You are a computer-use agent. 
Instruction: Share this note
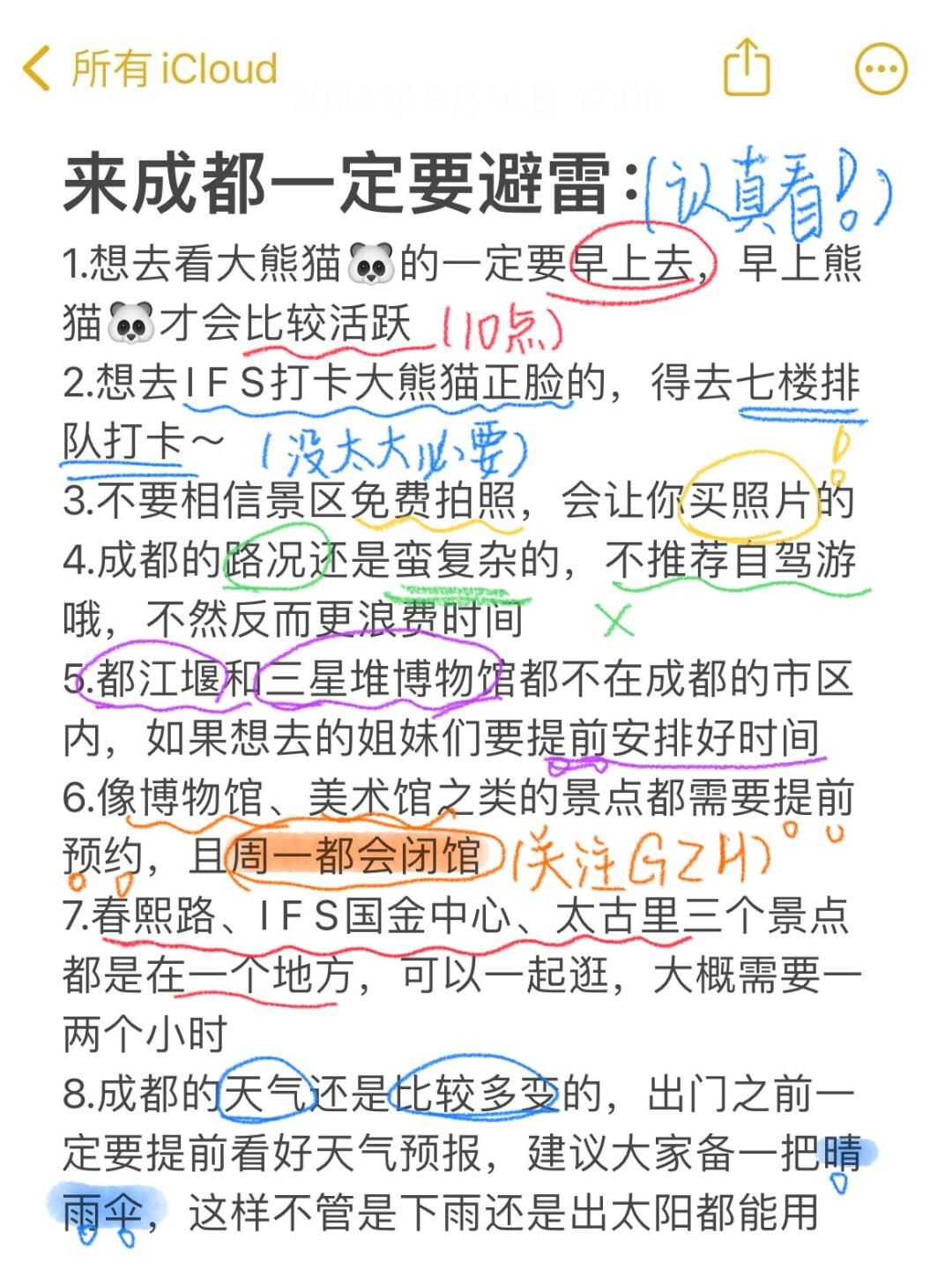[x=747, y=67]
